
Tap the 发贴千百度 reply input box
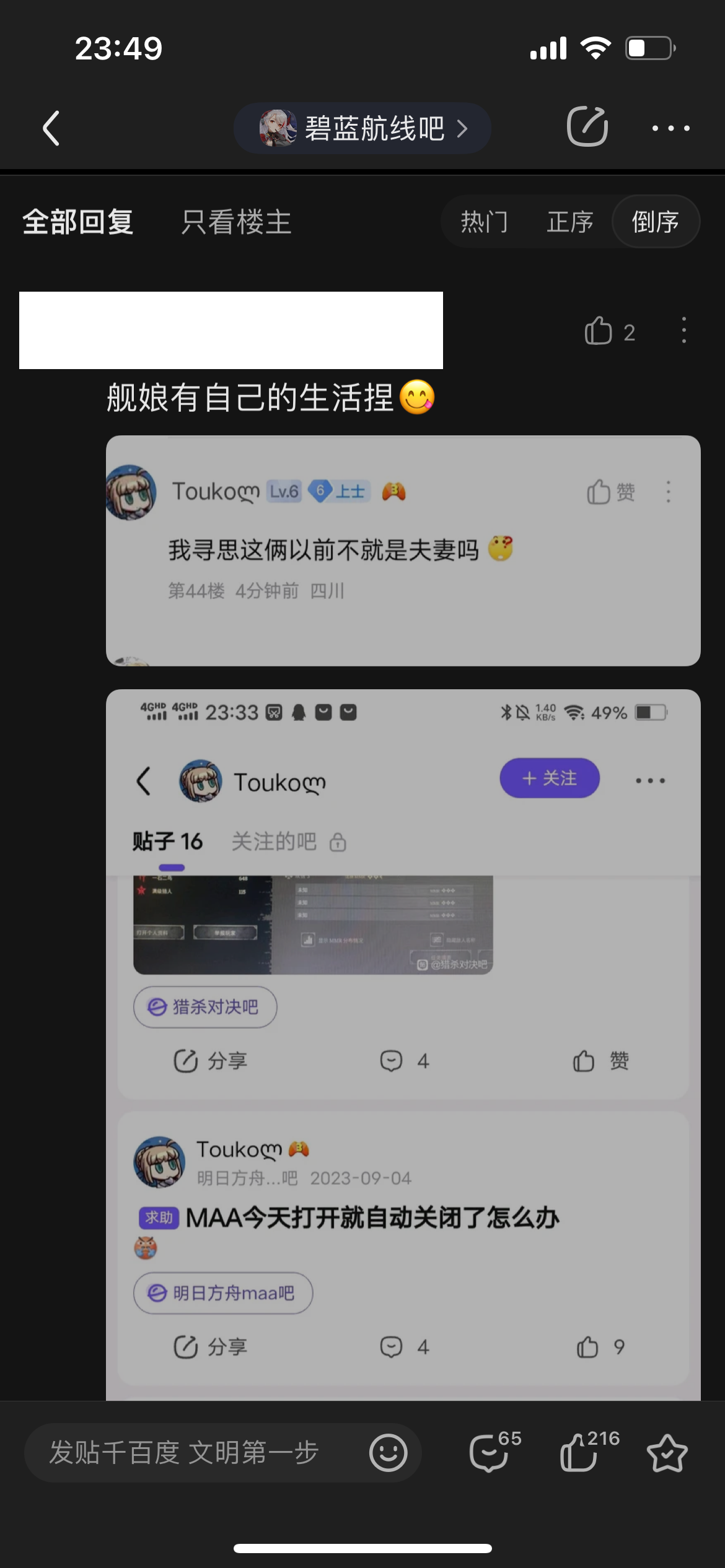186,1452
